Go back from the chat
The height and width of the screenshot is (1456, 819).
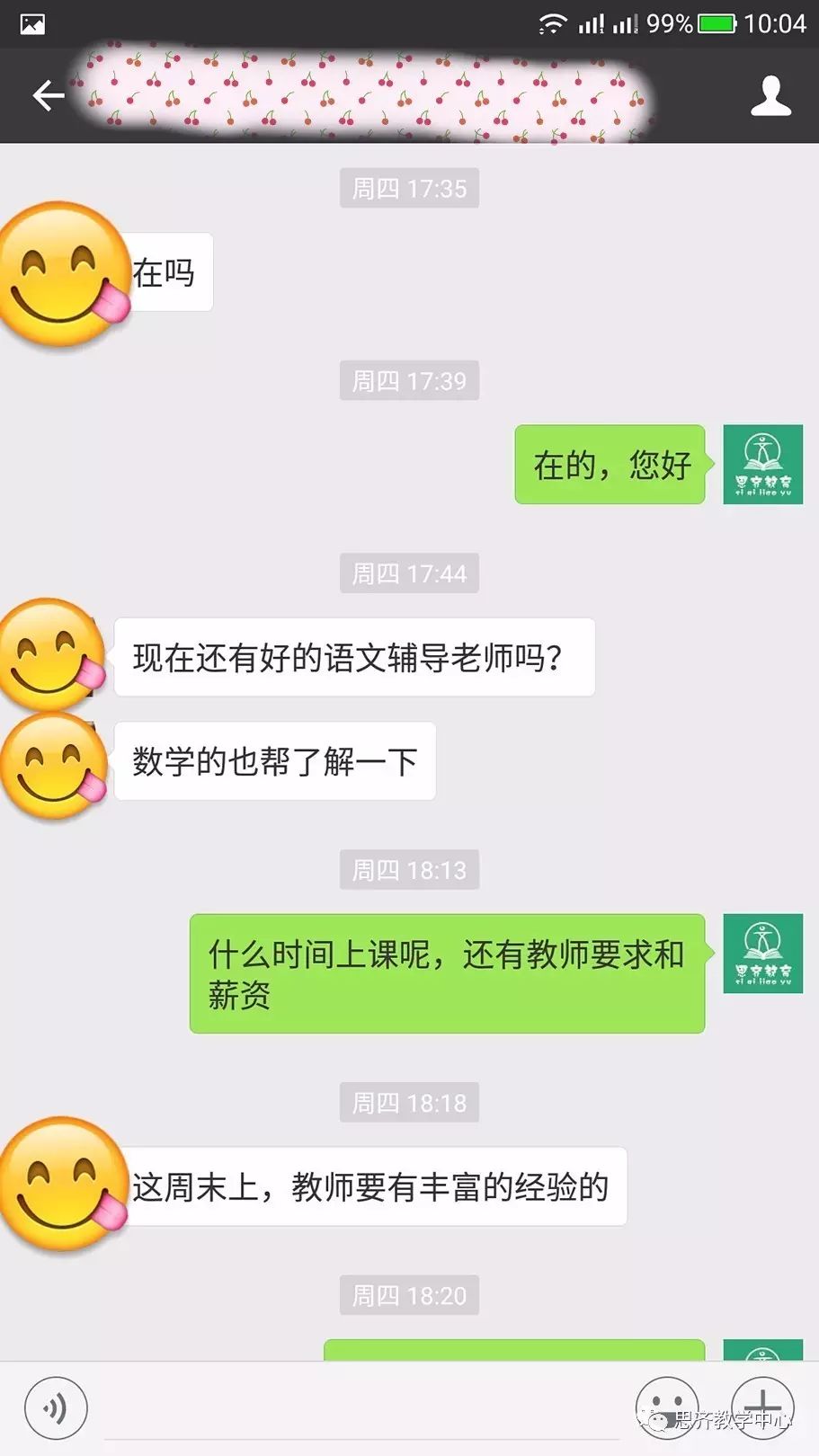[49, 95]
